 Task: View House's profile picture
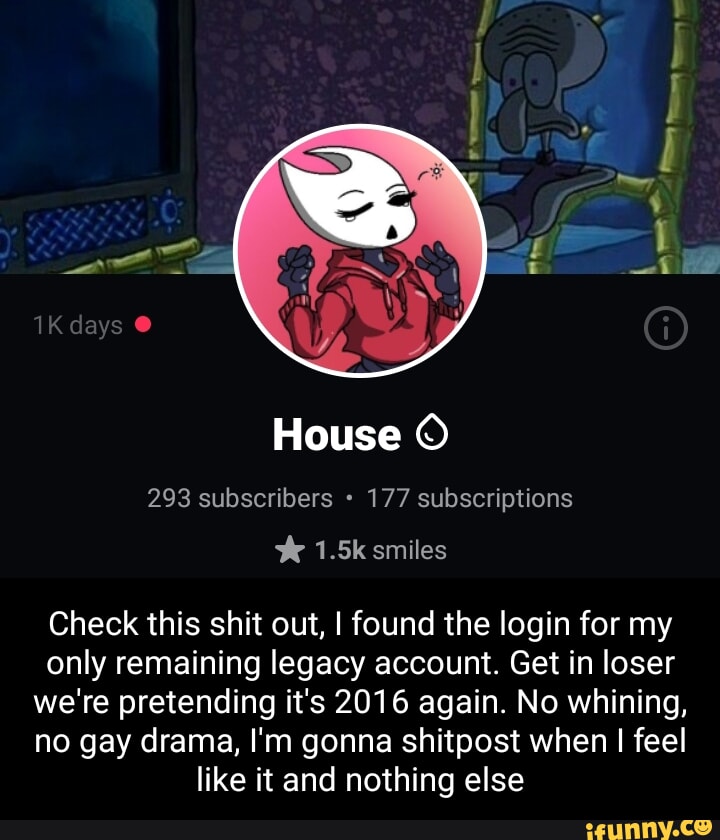tap(360, 251)
